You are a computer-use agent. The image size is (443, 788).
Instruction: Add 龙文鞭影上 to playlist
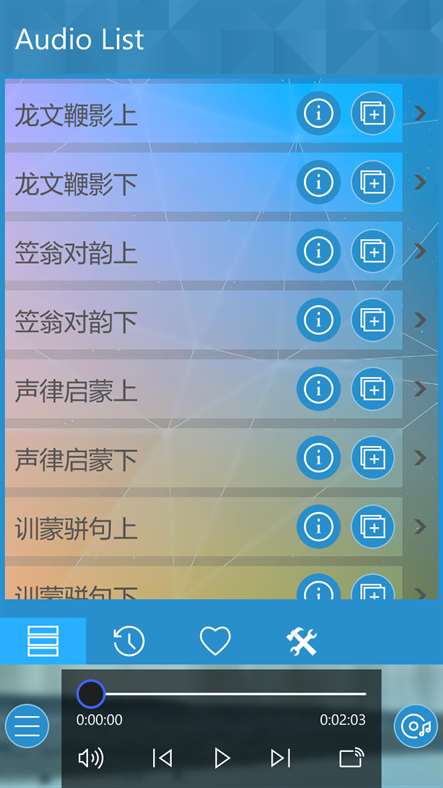click(373, 114)
